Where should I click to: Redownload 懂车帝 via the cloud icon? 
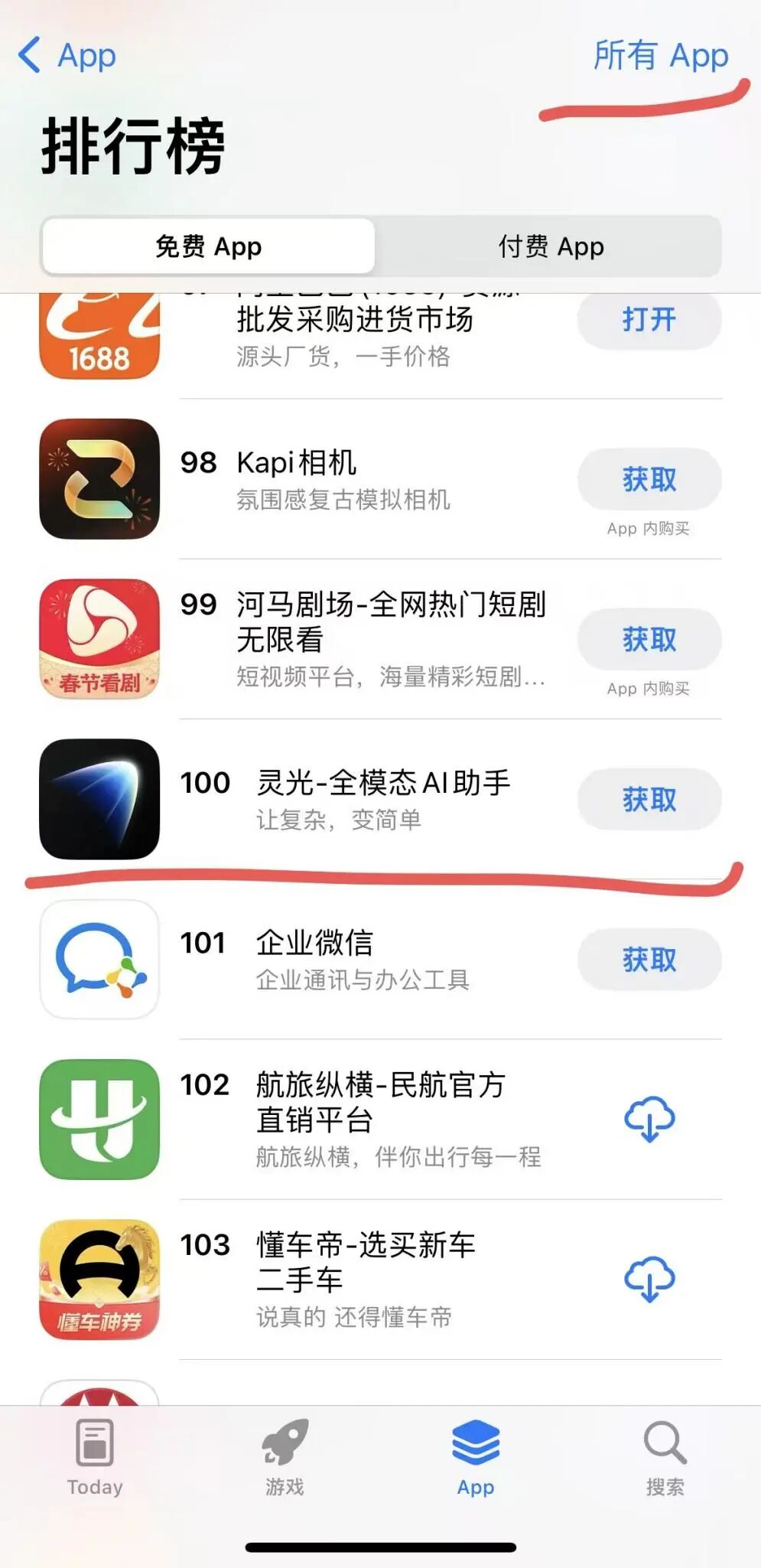coord(649,1280)
